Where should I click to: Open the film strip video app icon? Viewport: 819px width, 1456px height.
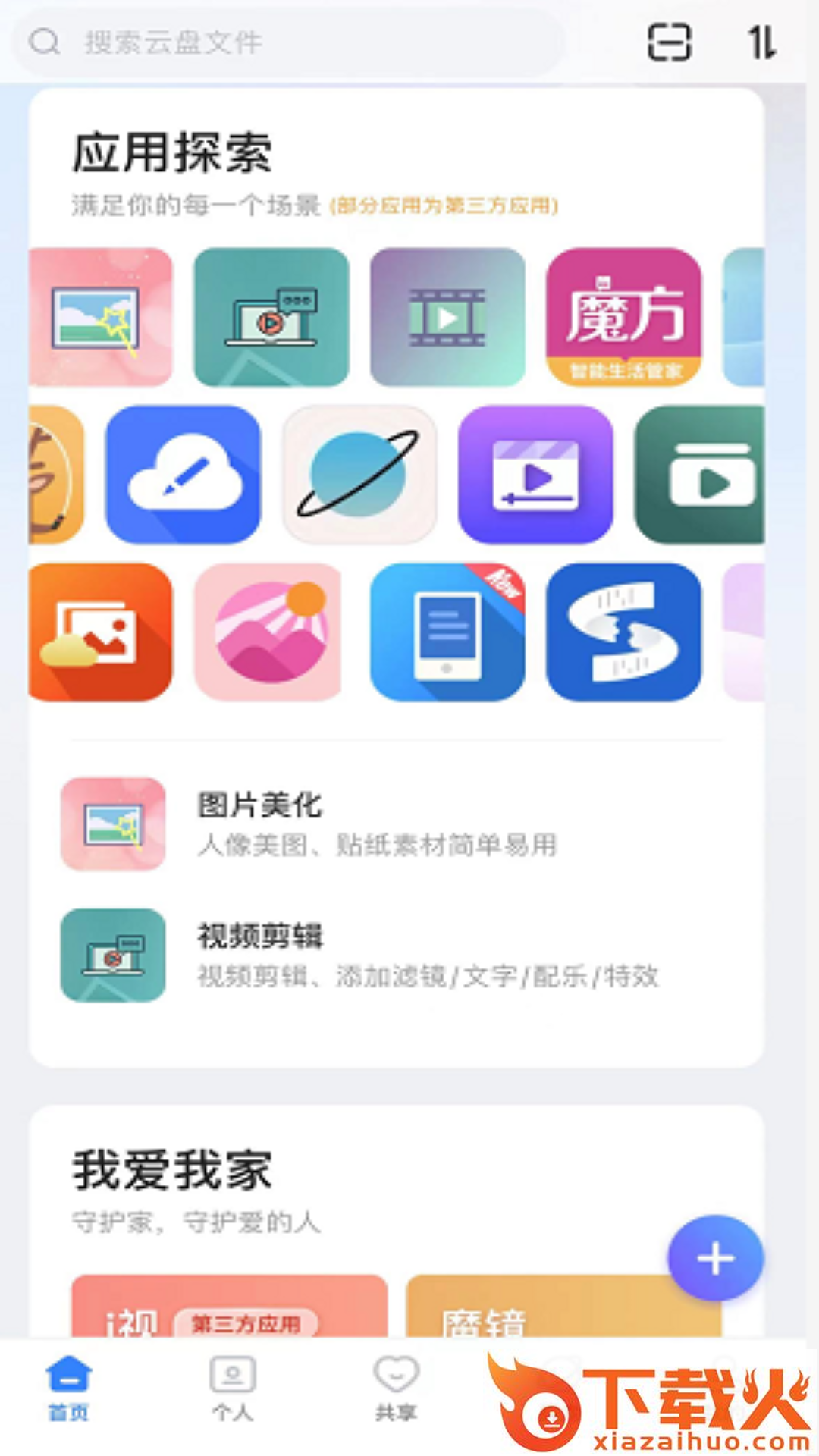pos(447,317)
